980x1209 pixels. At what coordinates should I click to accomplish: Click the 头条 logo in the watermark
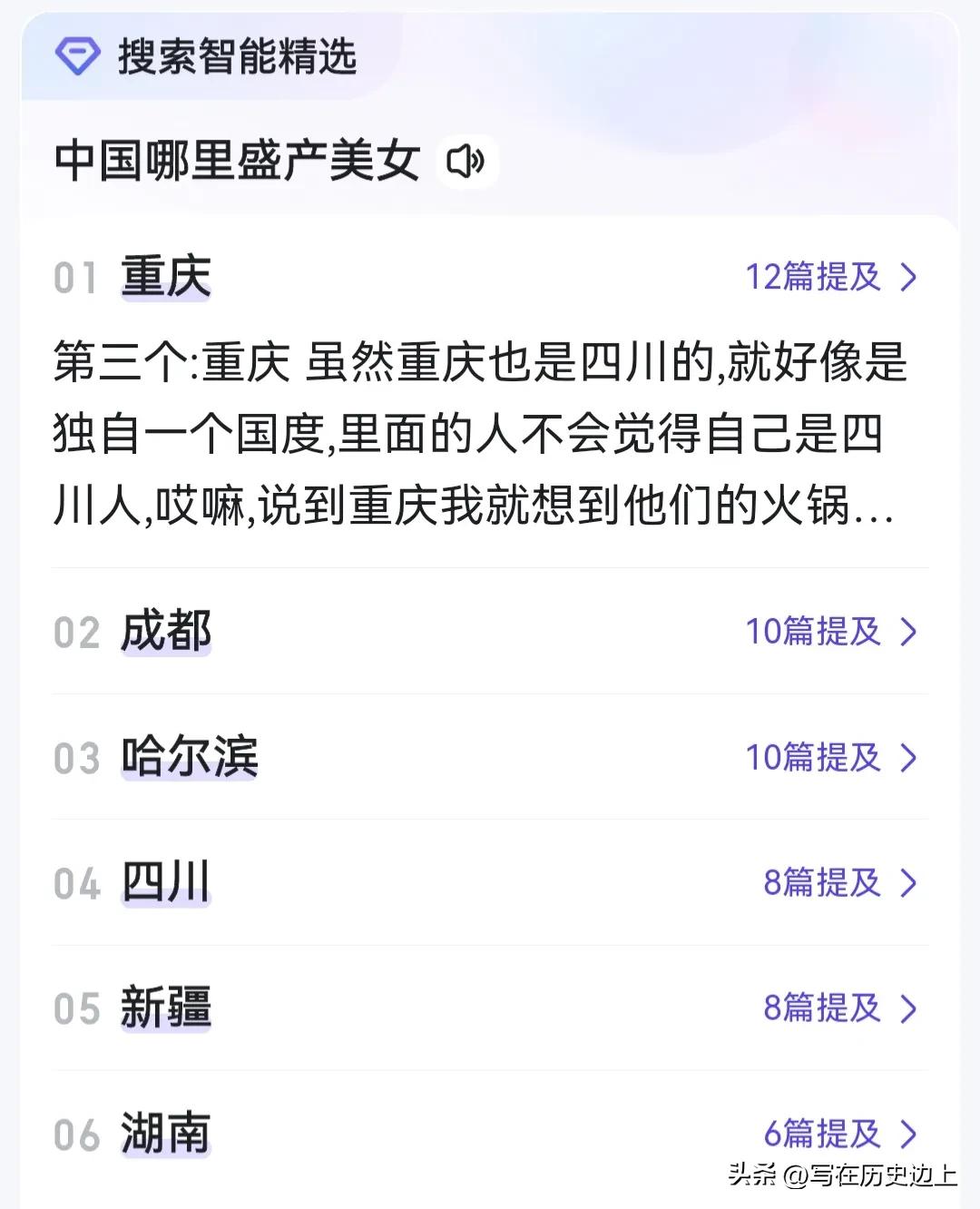pyautogui.click(x=750, y=1175)
